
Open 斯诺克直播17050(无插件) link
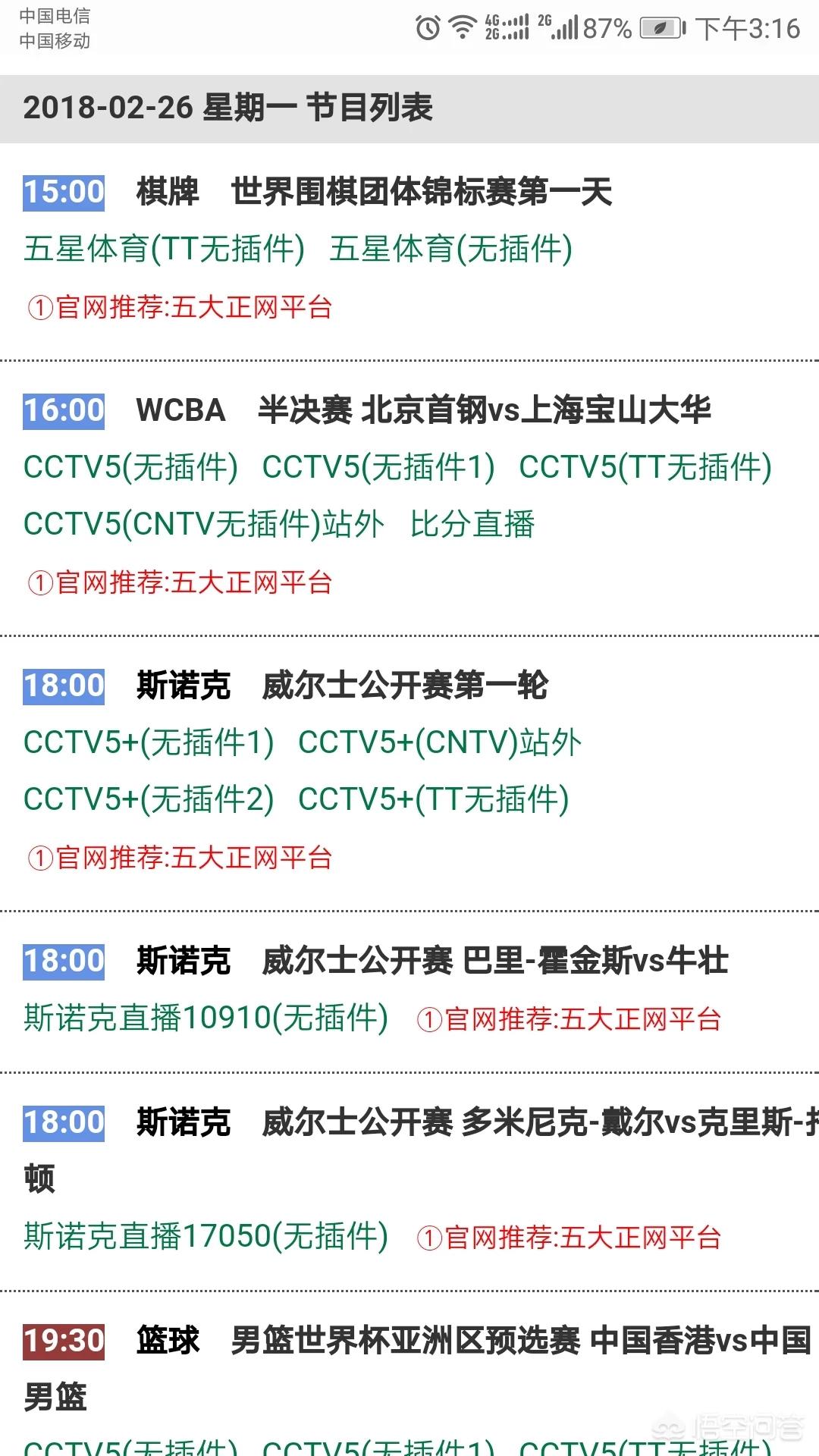tap(206, 1236)
